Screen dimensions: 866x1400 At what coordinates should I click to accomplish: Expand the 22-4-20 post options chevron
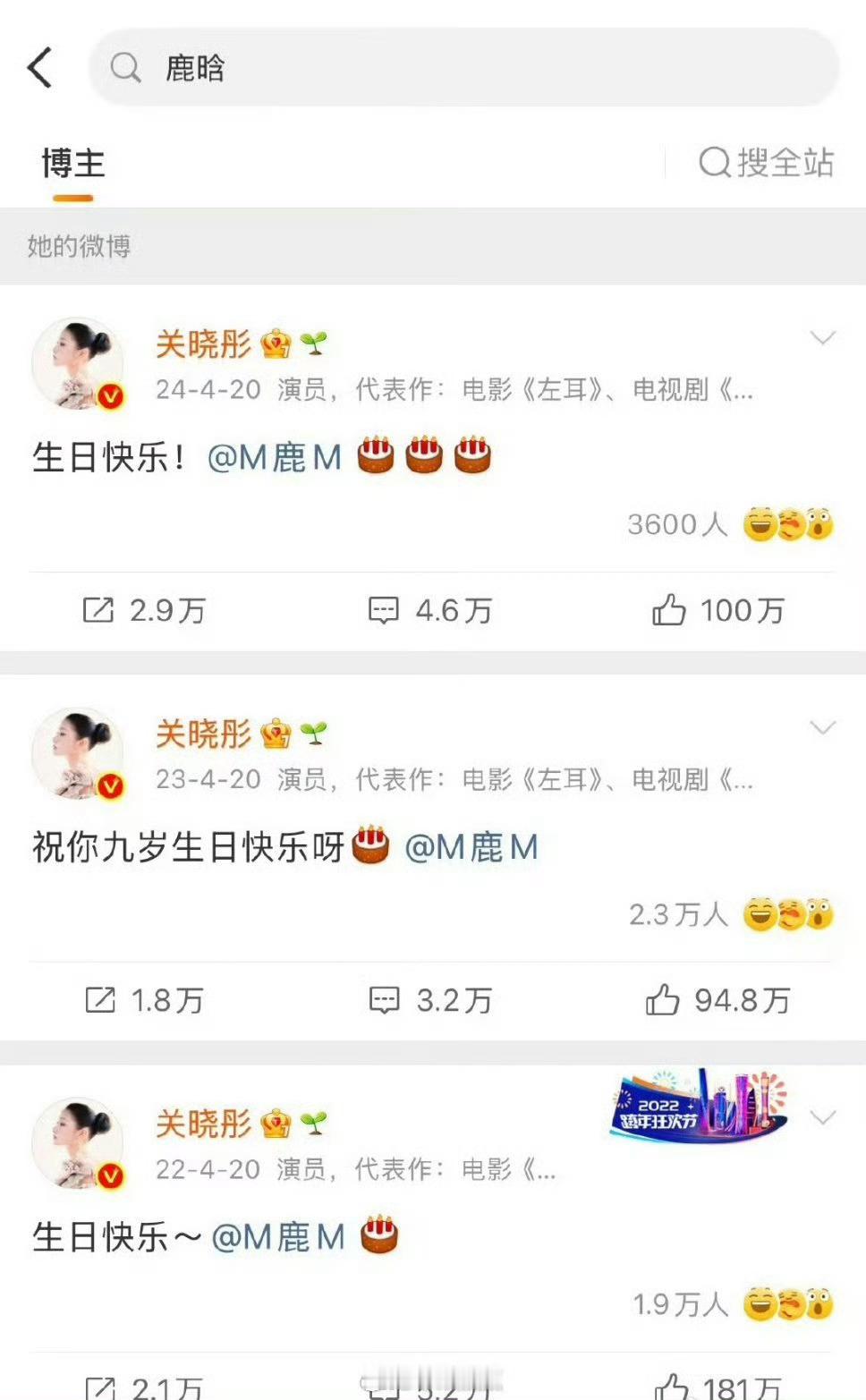tap(820, 1116)
